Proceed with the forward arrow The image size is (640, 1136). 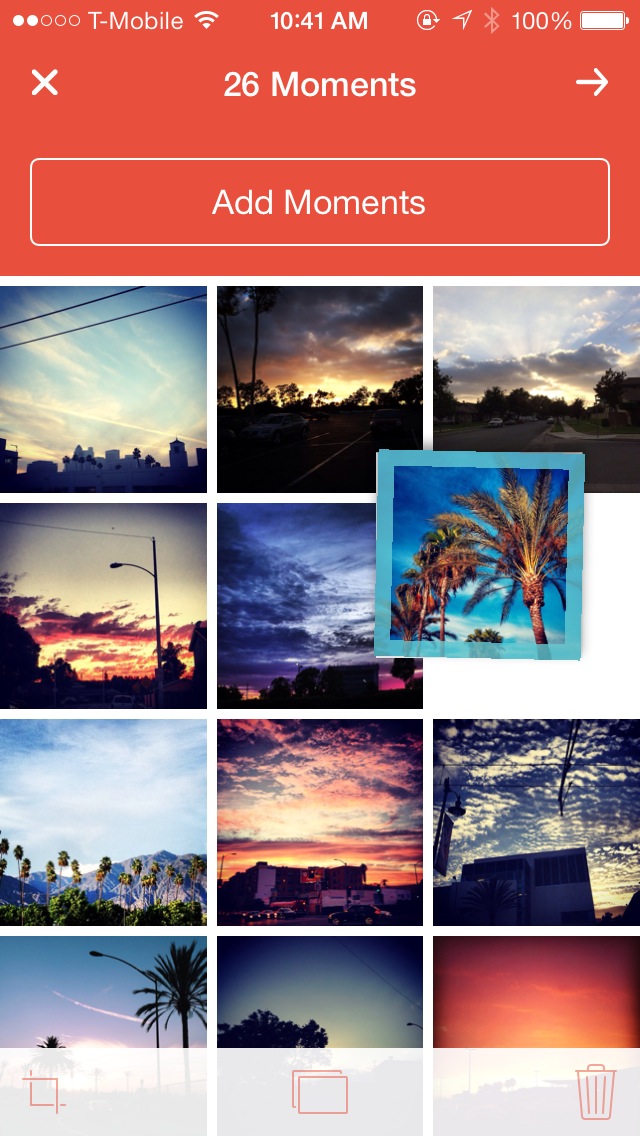[x=592, y=83]
